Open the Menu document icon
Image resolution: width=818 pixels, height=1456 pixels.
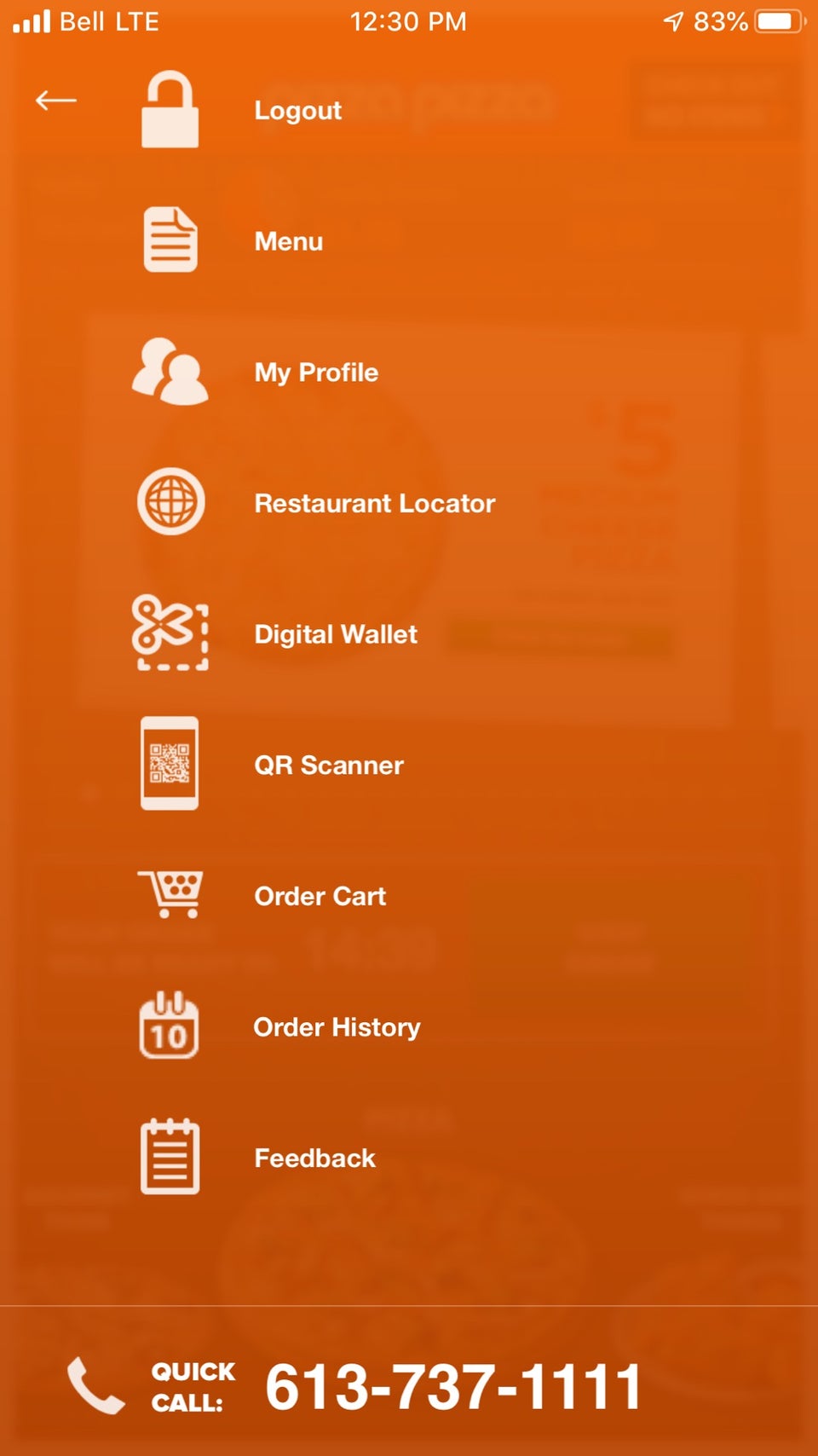171,240
